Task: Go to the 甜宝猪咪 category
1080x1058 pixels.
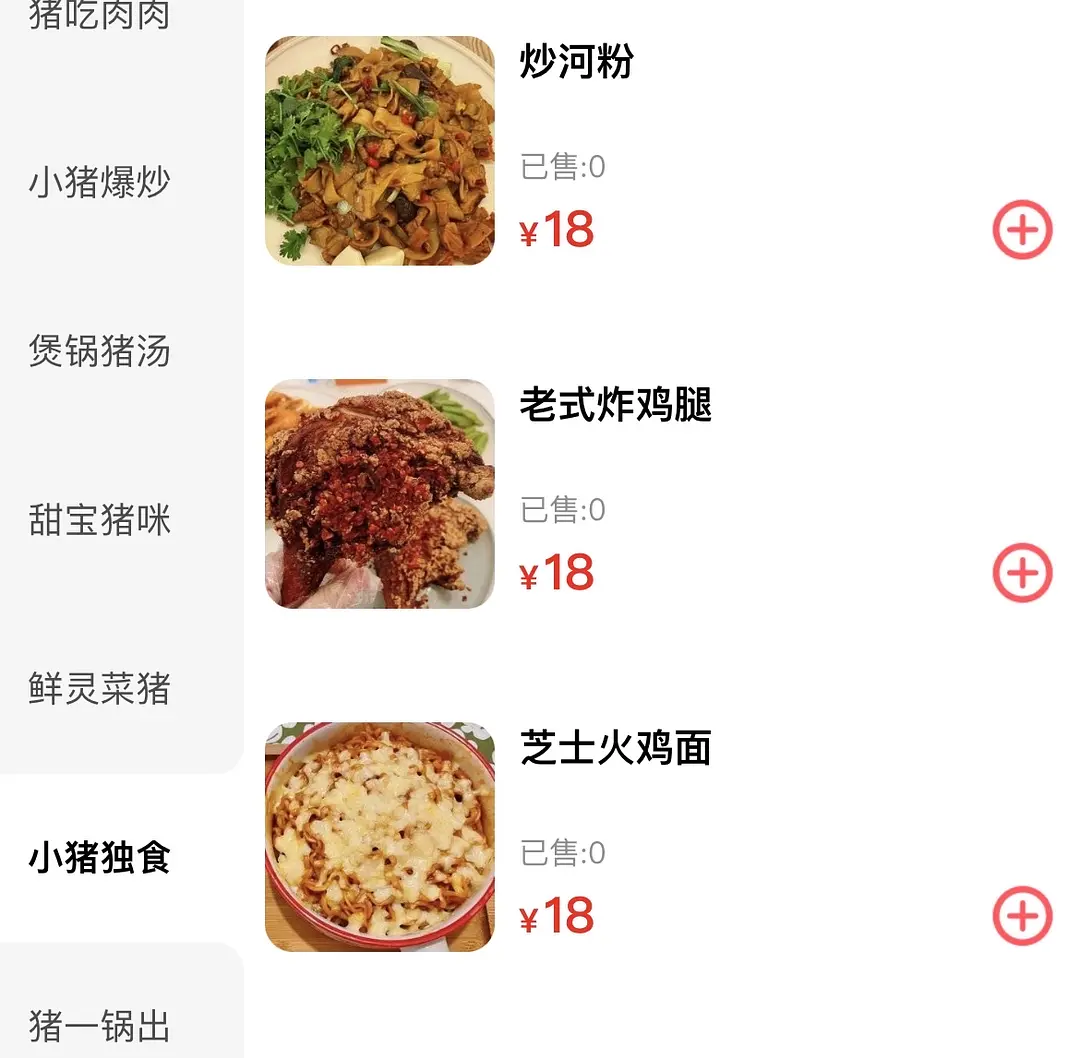Action: [100, 521]
